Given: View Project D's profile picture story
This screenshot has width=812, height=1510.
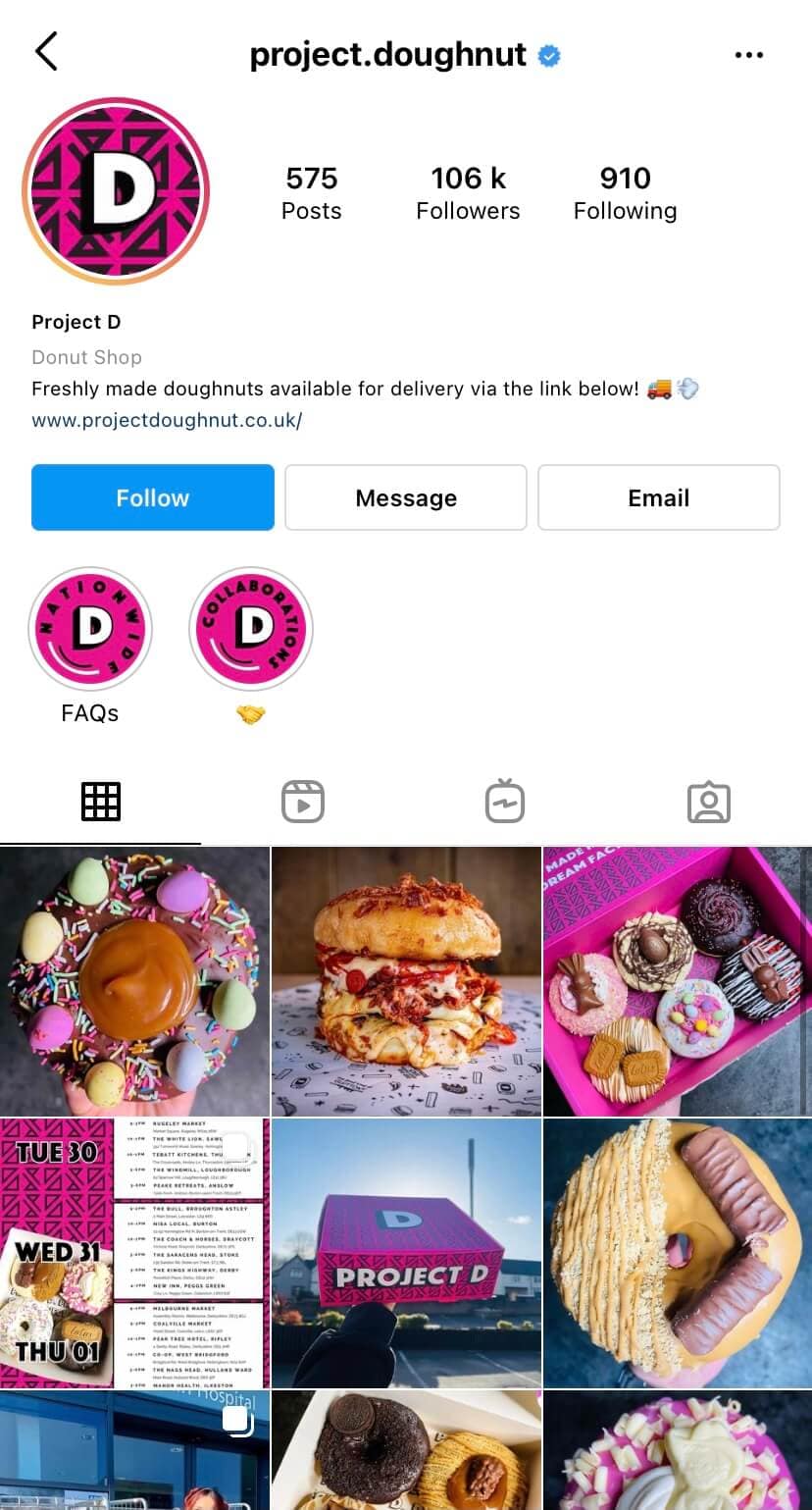Looking at the screenshot, I should pos(116,191).
